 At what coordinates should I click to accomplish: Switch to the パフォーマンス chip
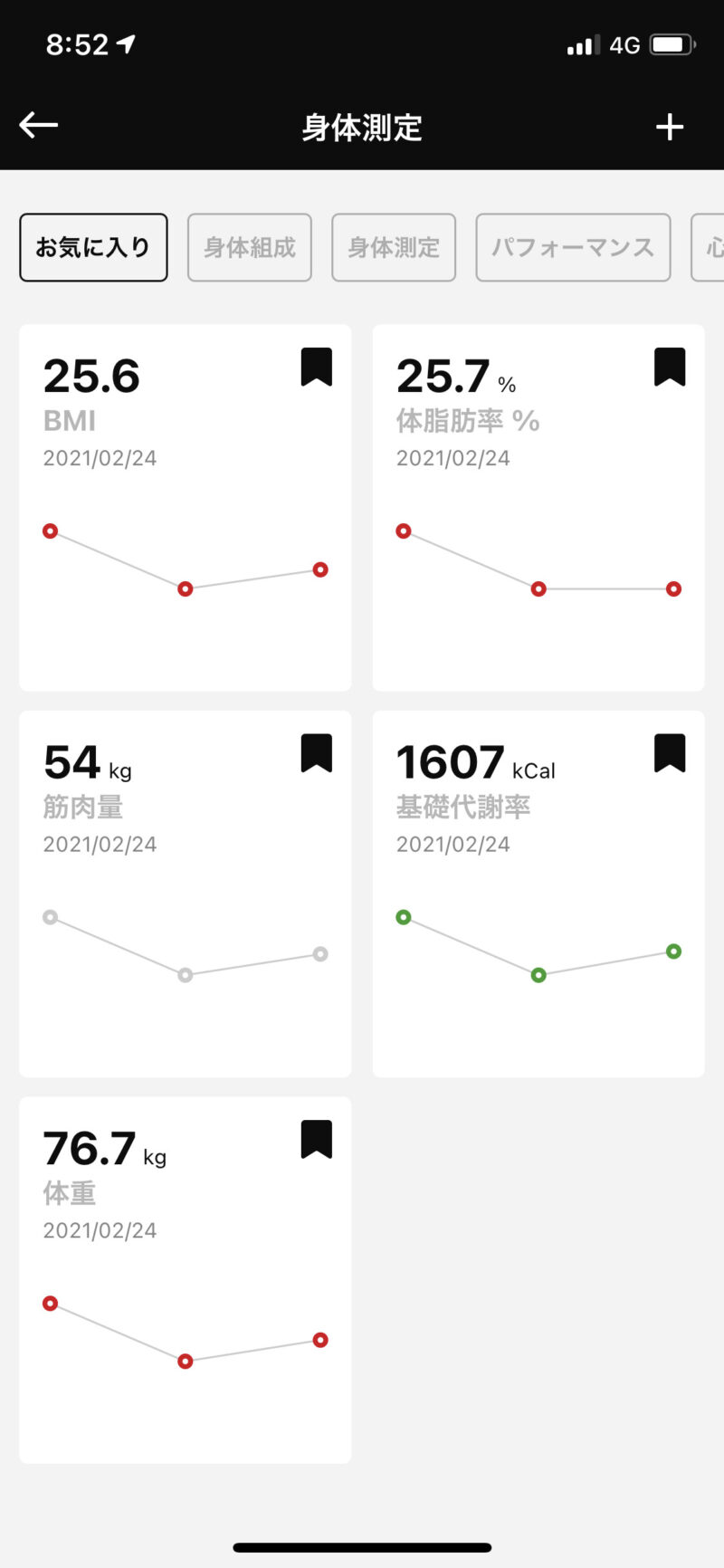click(x=573, y=247)
